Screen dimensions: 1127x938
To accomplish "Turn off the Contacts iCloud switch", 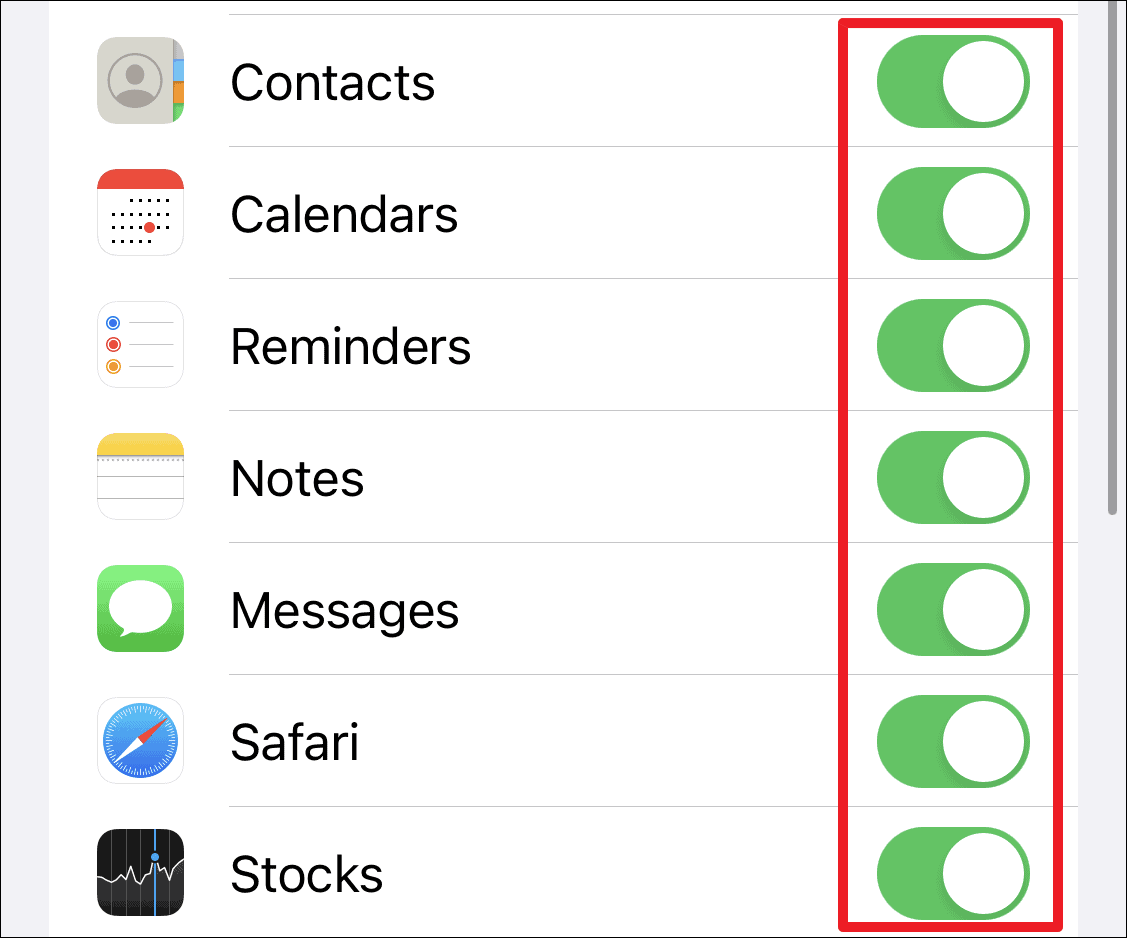I will tap(952, 82).
